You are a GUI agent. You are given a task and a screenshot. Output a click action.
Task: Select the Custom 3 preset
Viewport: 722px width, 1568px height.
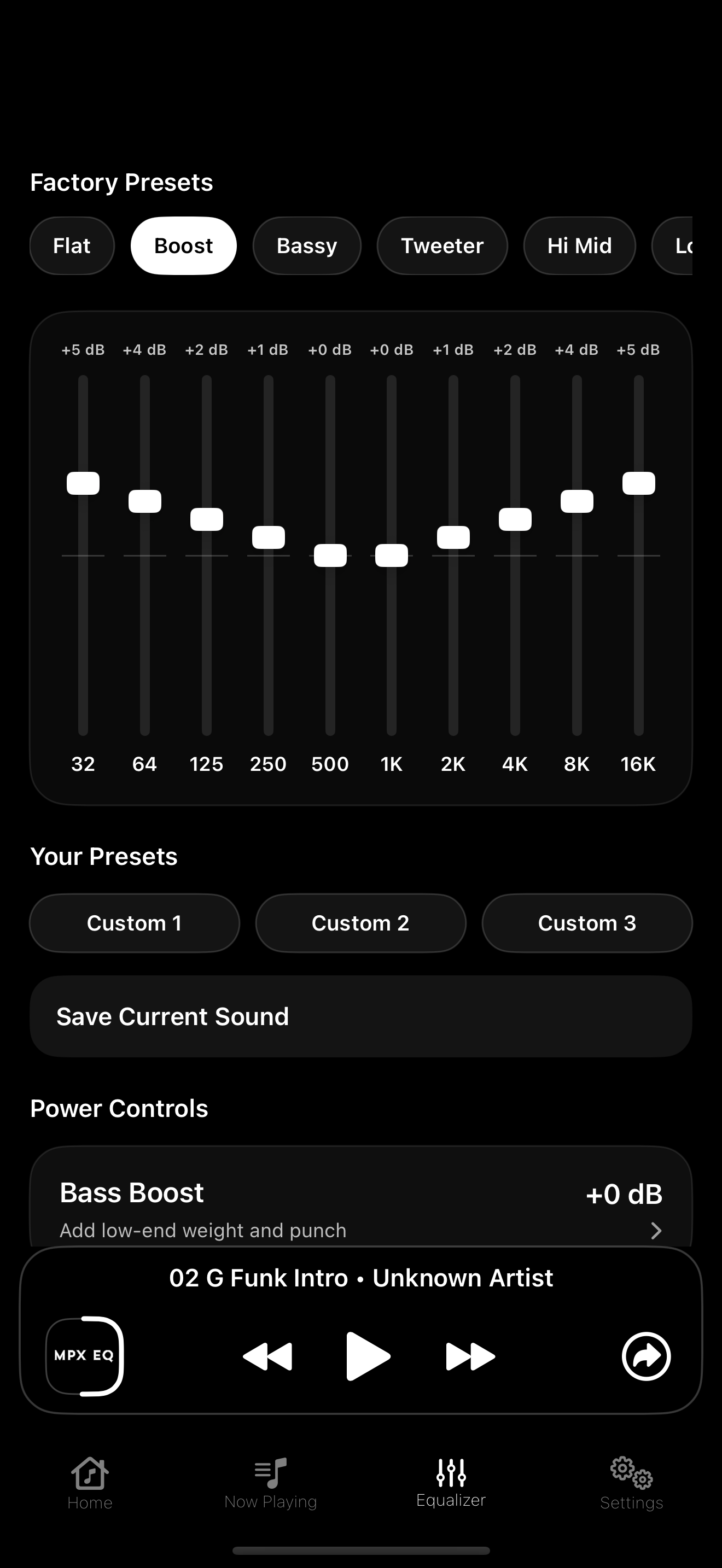click(x=587, y=923)
